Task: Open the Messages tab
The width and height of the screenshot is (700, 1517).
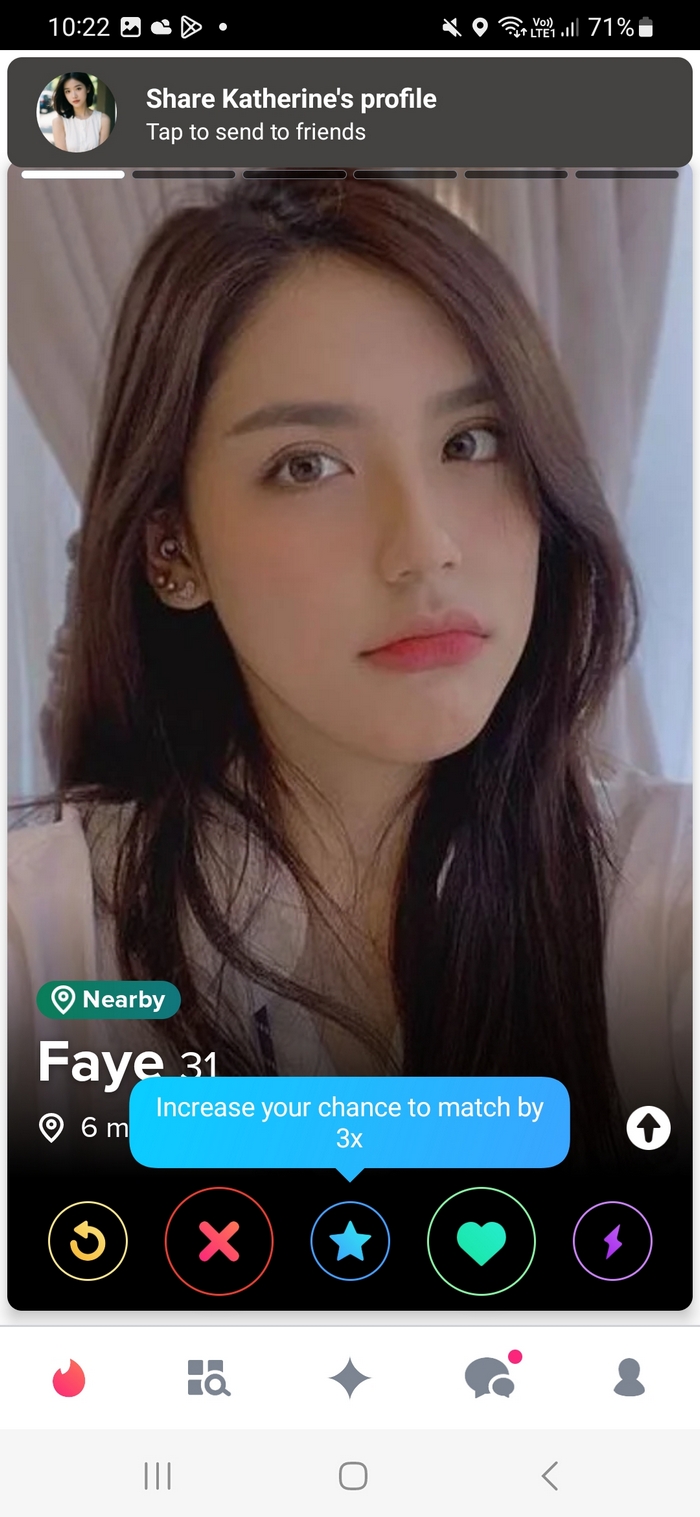Action: (x=490, y=1378)
